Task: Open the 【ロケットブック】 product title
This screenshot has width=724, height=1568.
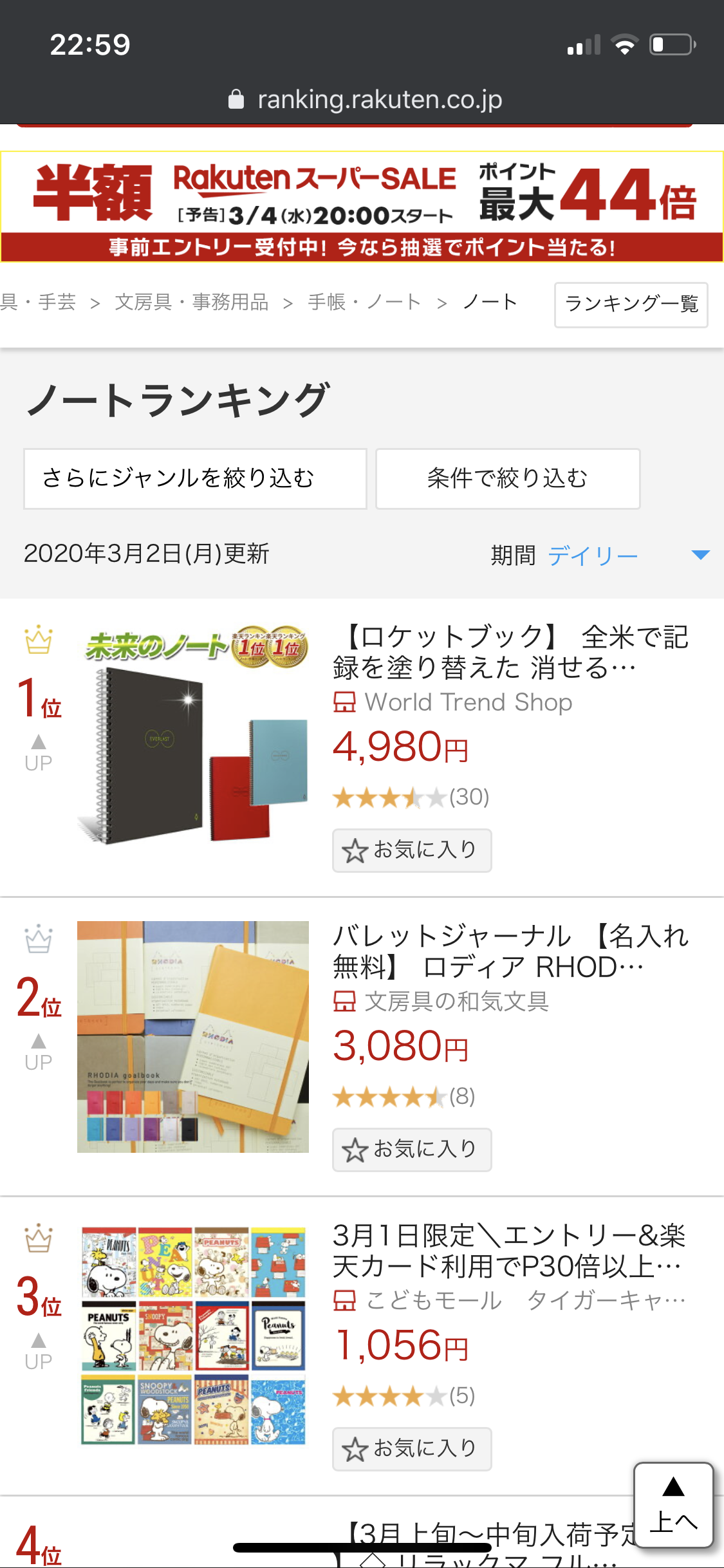Action: pos(510,651)
